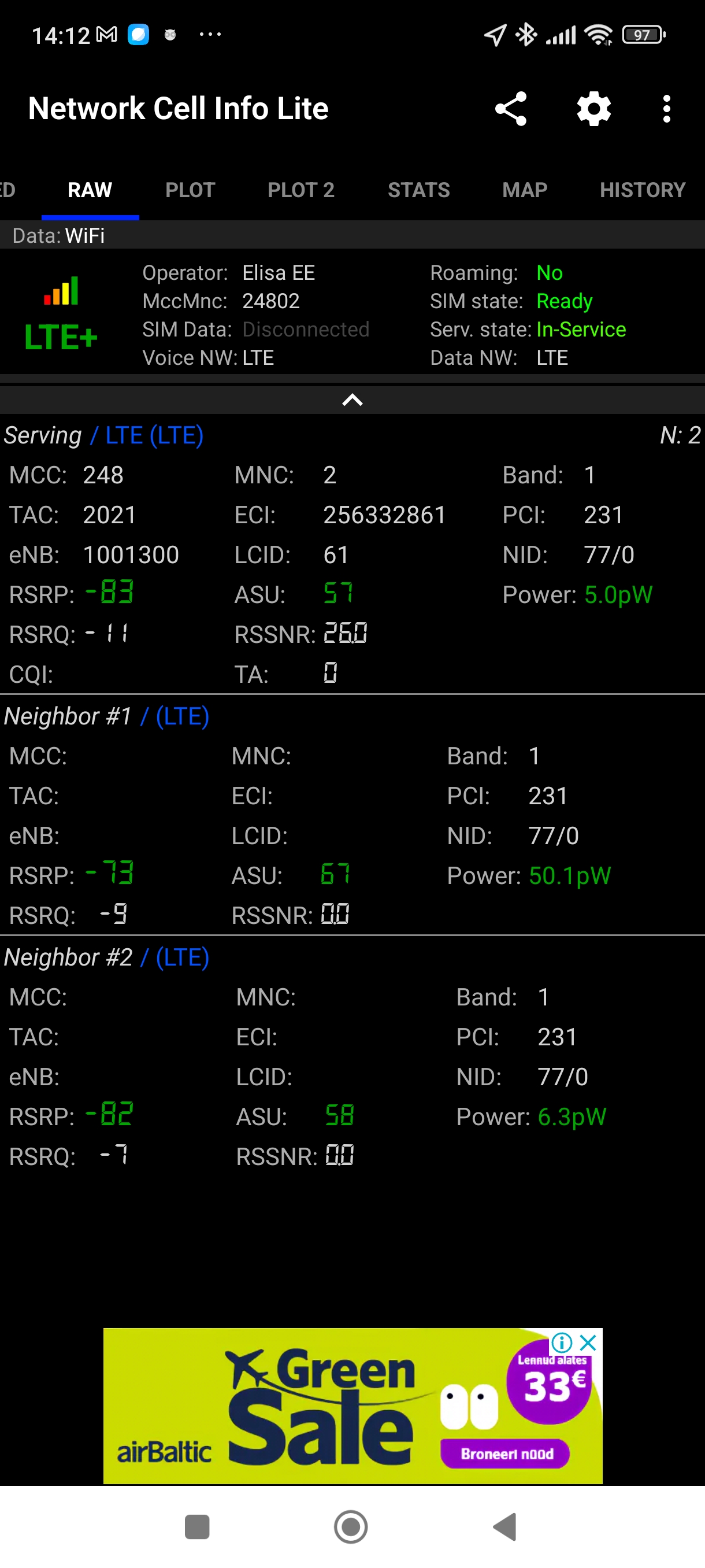Viewport: 705px width, 1568px height.
Task: Open the settings gear
Action: (x=593, y=109)
